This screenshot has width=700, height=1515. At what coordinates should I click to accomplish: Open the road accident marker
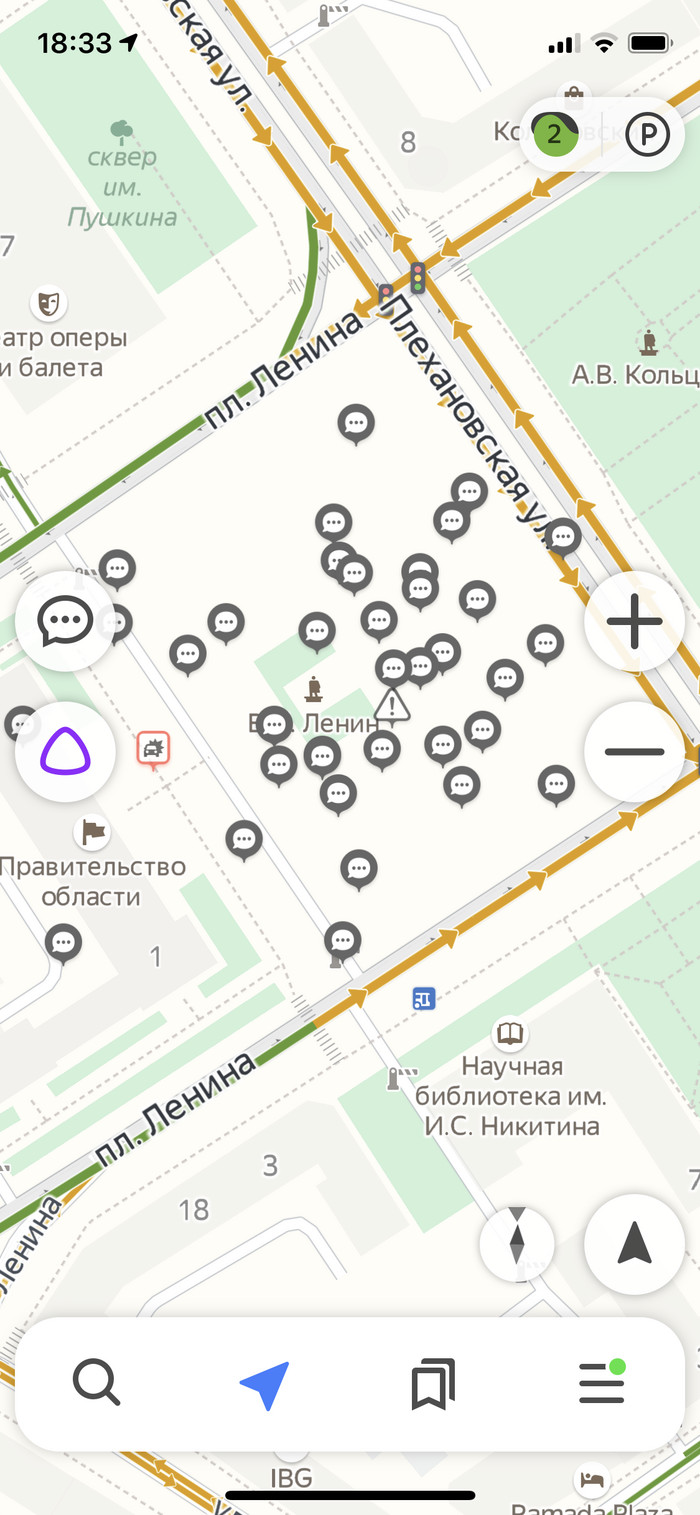point(153,748)
